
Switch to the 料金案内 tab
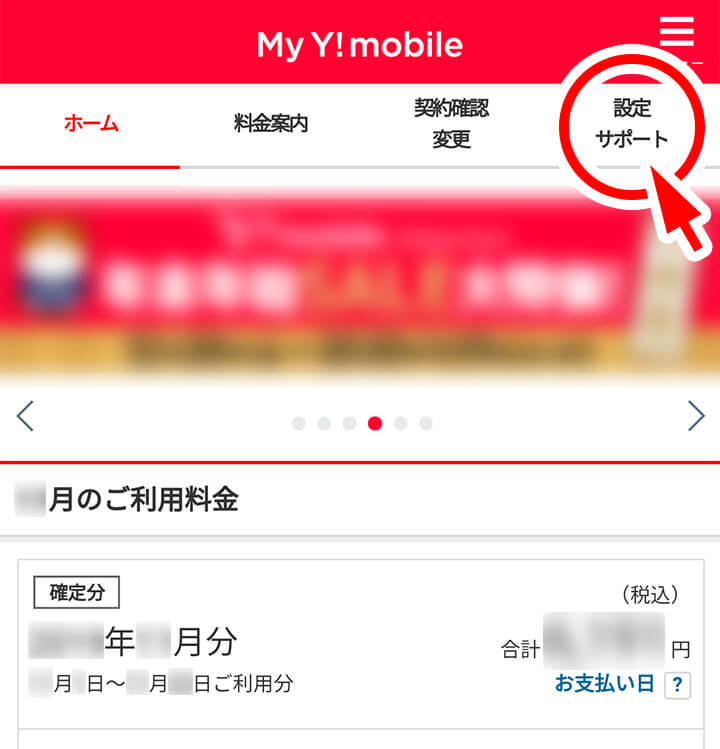270,125
